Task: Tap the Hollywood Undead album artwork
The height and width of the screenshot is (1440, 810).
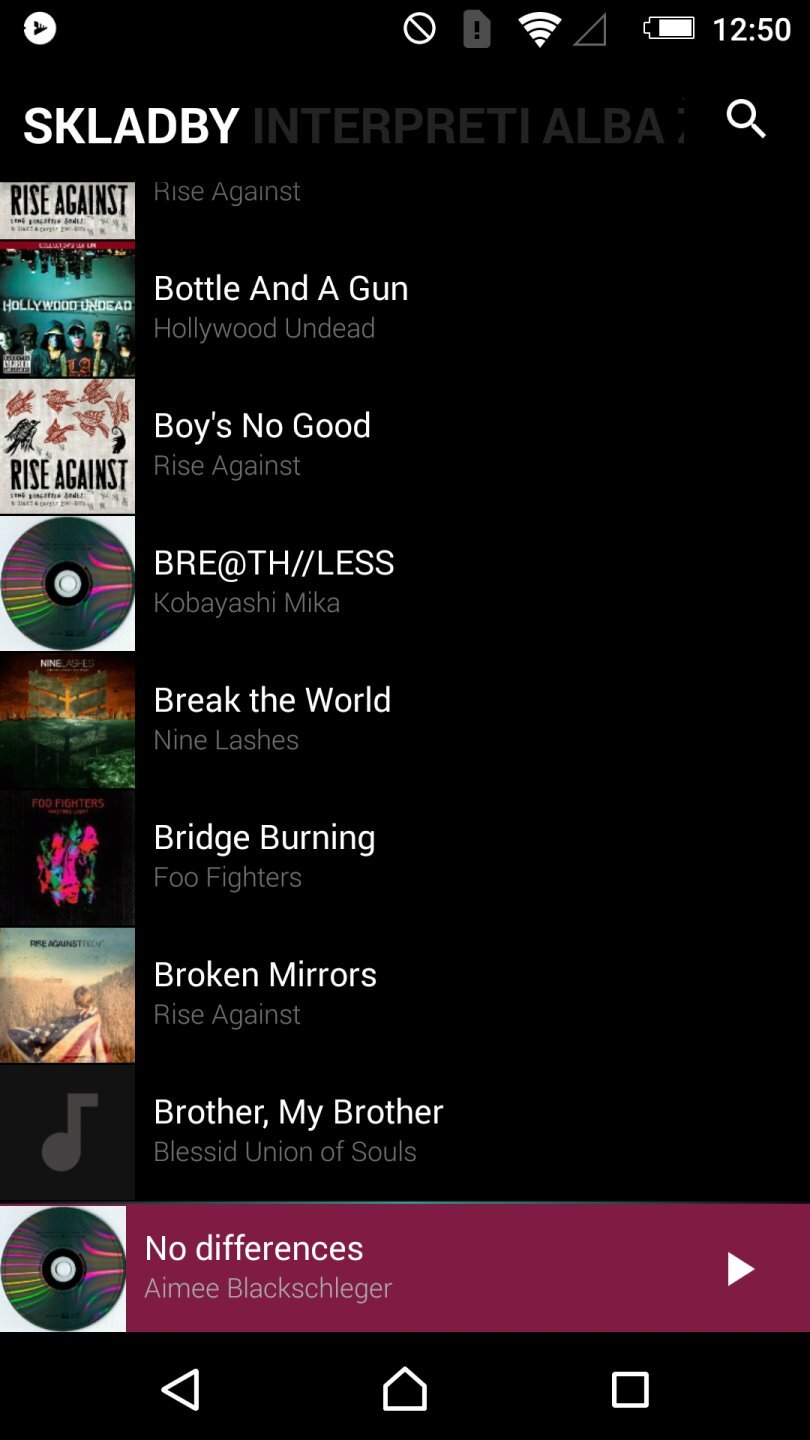Action: tap(66, 308)
